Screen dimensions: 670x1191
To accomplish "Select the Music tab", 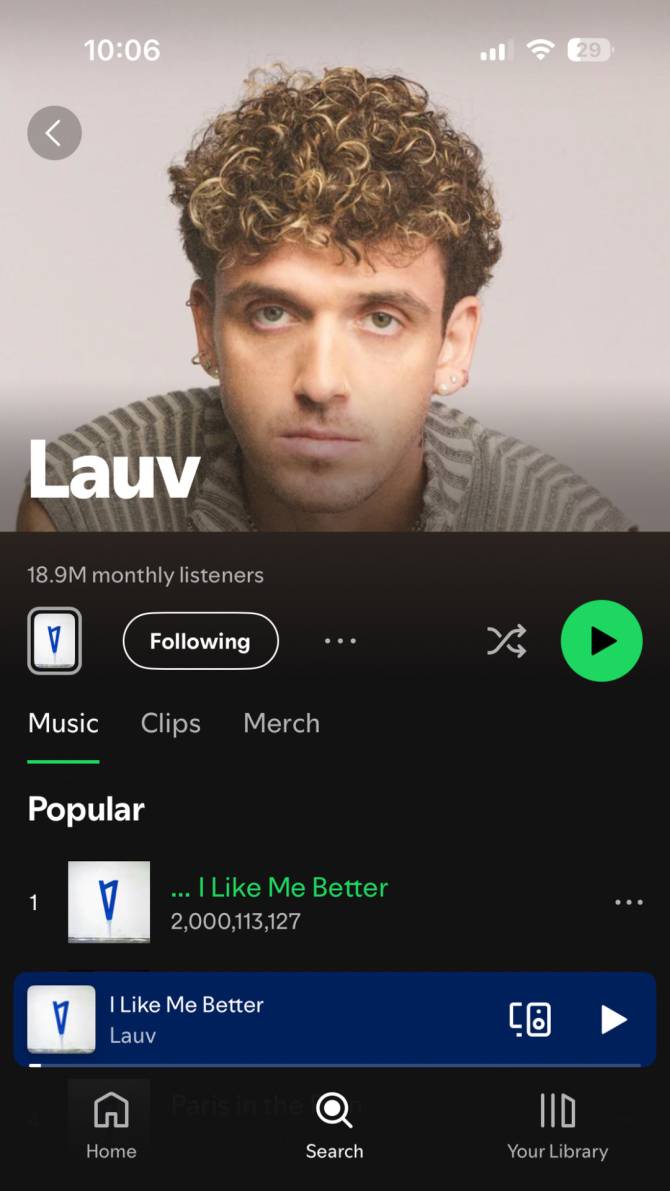I will coord(63,723).
